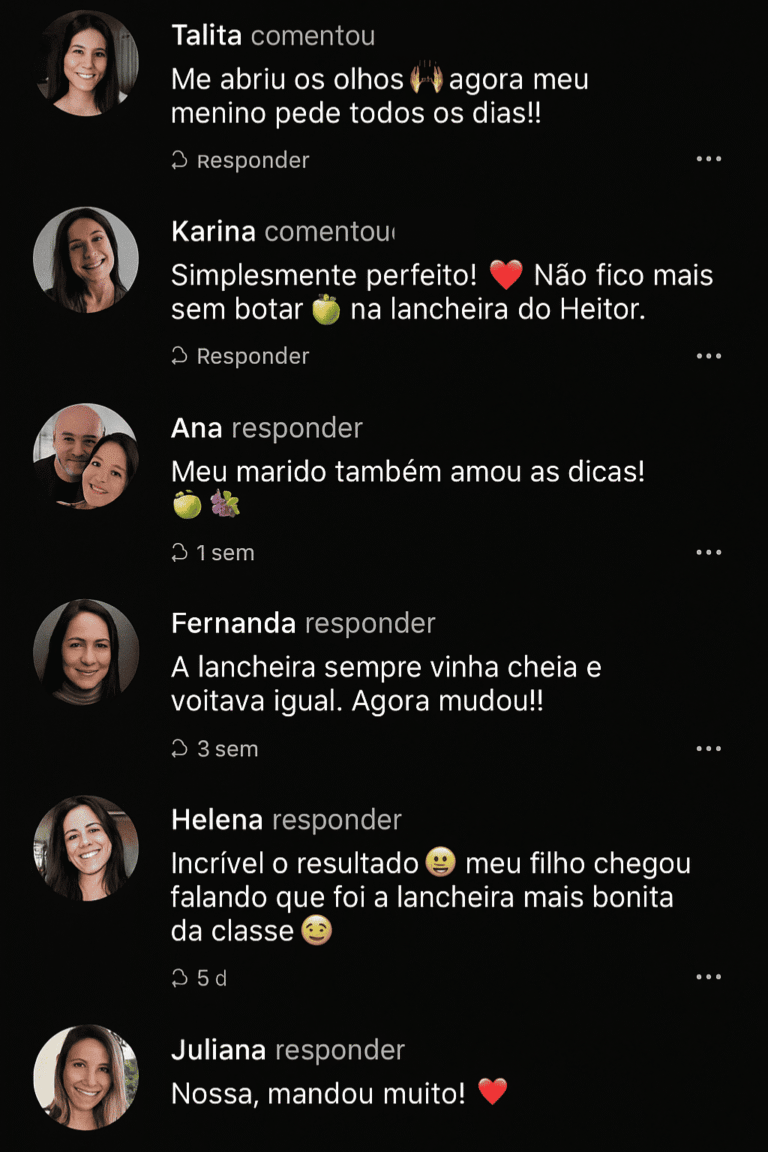This screenshot has height=1152, width=768.
Task: Click the reply arrow on Helena's comment
Action: (x=180, y=979)
